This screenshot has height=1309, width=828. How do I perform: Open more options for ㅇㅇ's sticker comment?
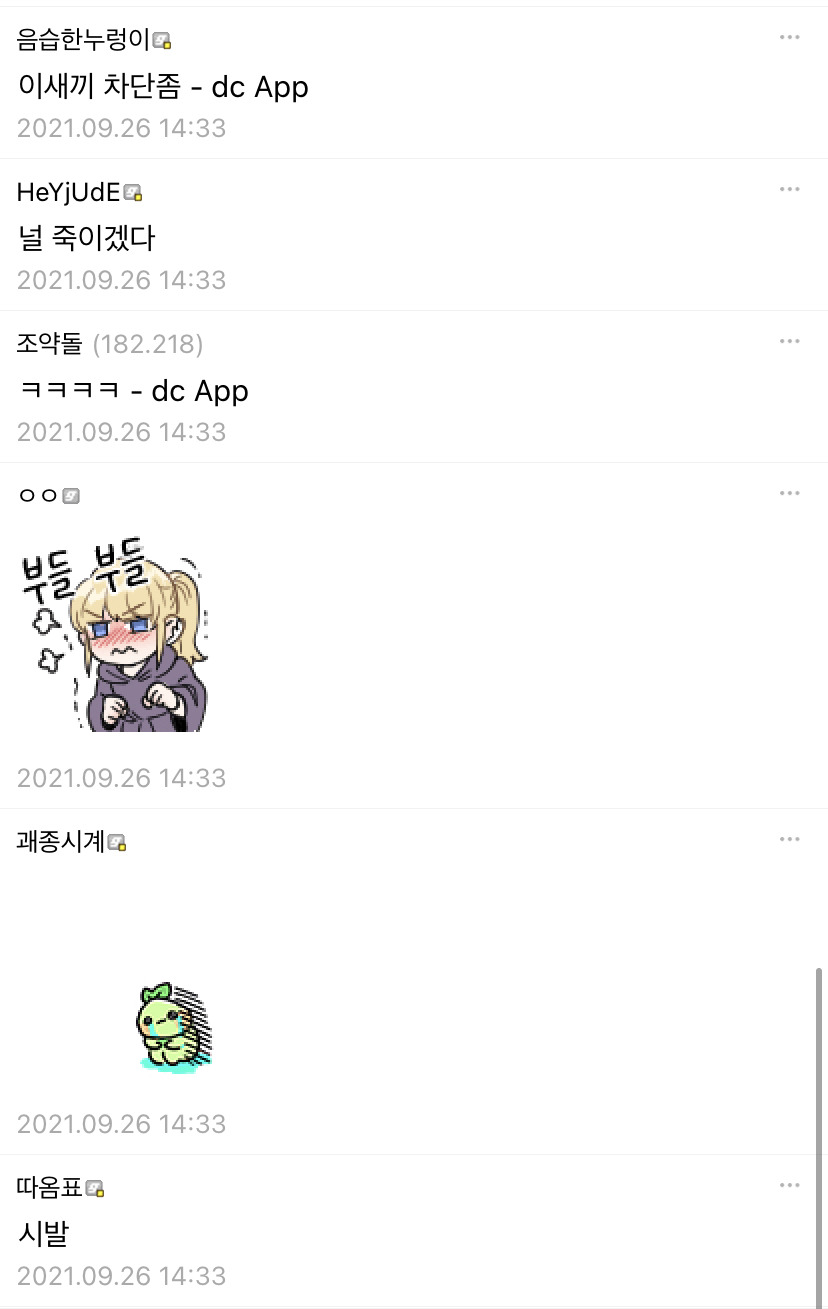[789, 494]
